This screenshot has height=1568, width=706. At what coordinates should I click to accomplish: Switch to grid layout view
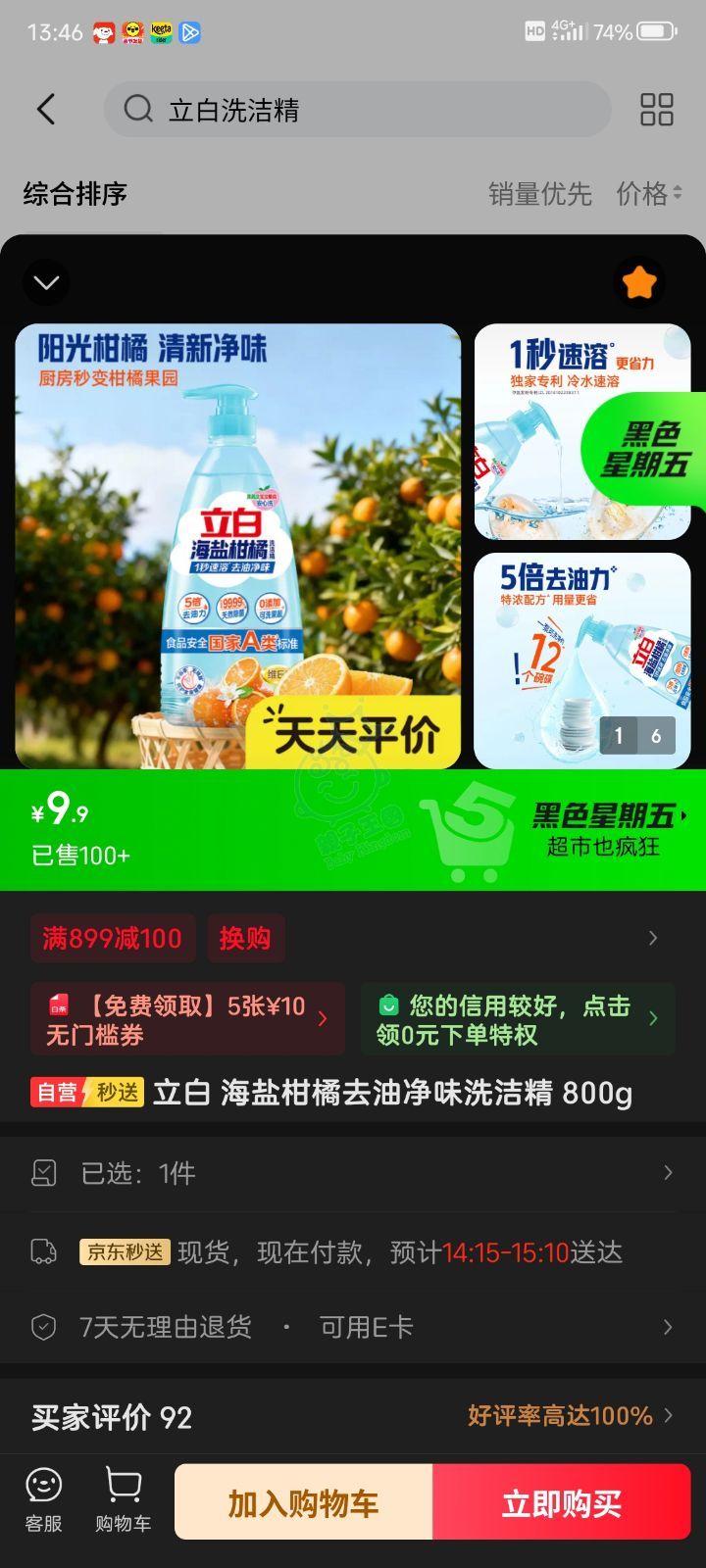click(656, 110)
